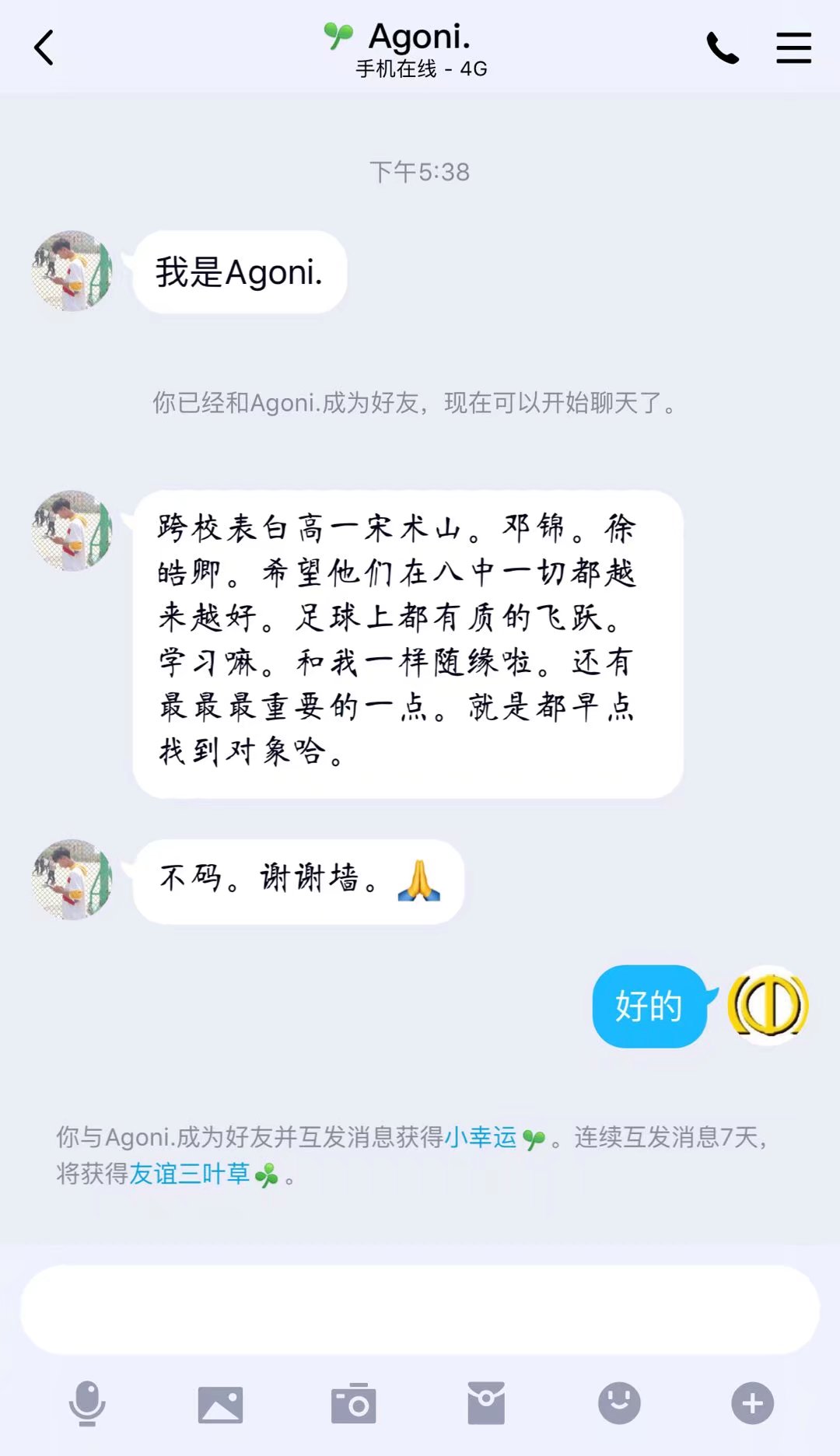The width and height of the screenshot is (840, 1456).
Task: Start a voice call with Agoni.
Action: 722,48
